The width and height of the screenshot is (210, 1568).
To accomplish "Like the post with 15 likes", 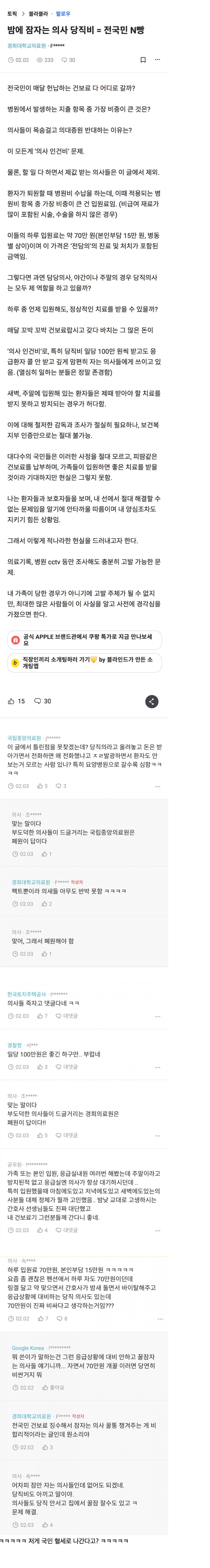I will [16, 701].
